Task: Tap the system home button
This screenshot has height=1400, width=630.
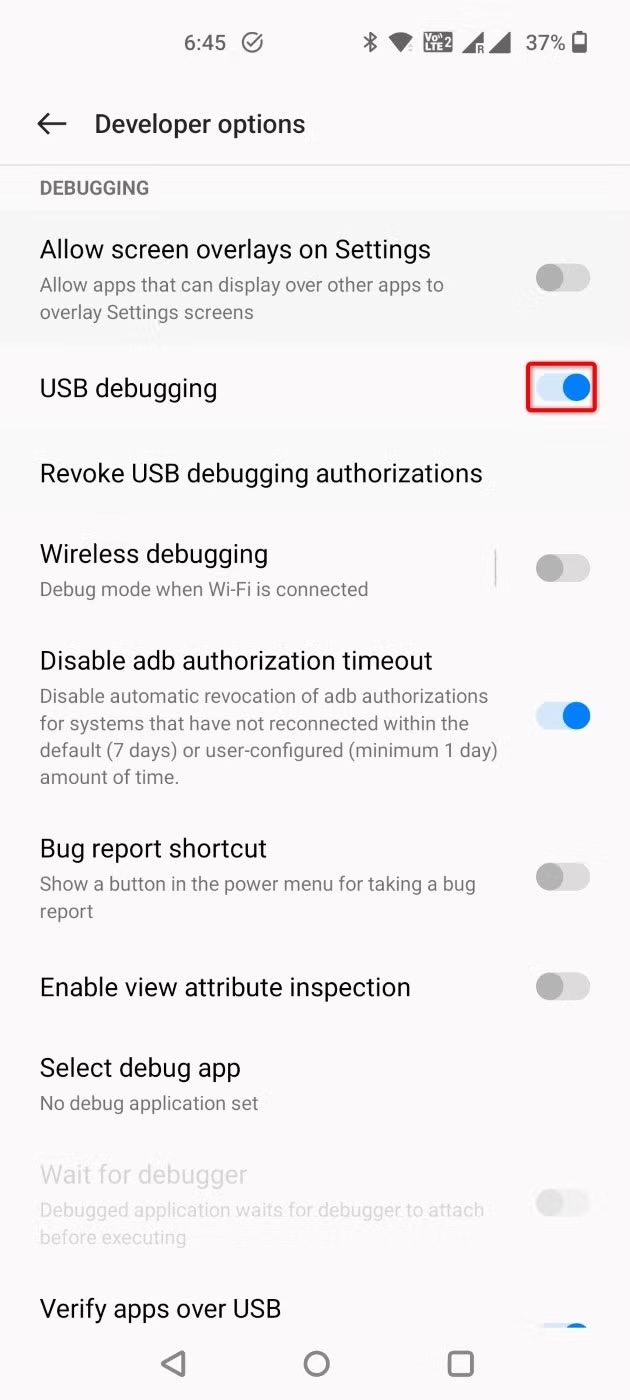Action: [316, 1363]
